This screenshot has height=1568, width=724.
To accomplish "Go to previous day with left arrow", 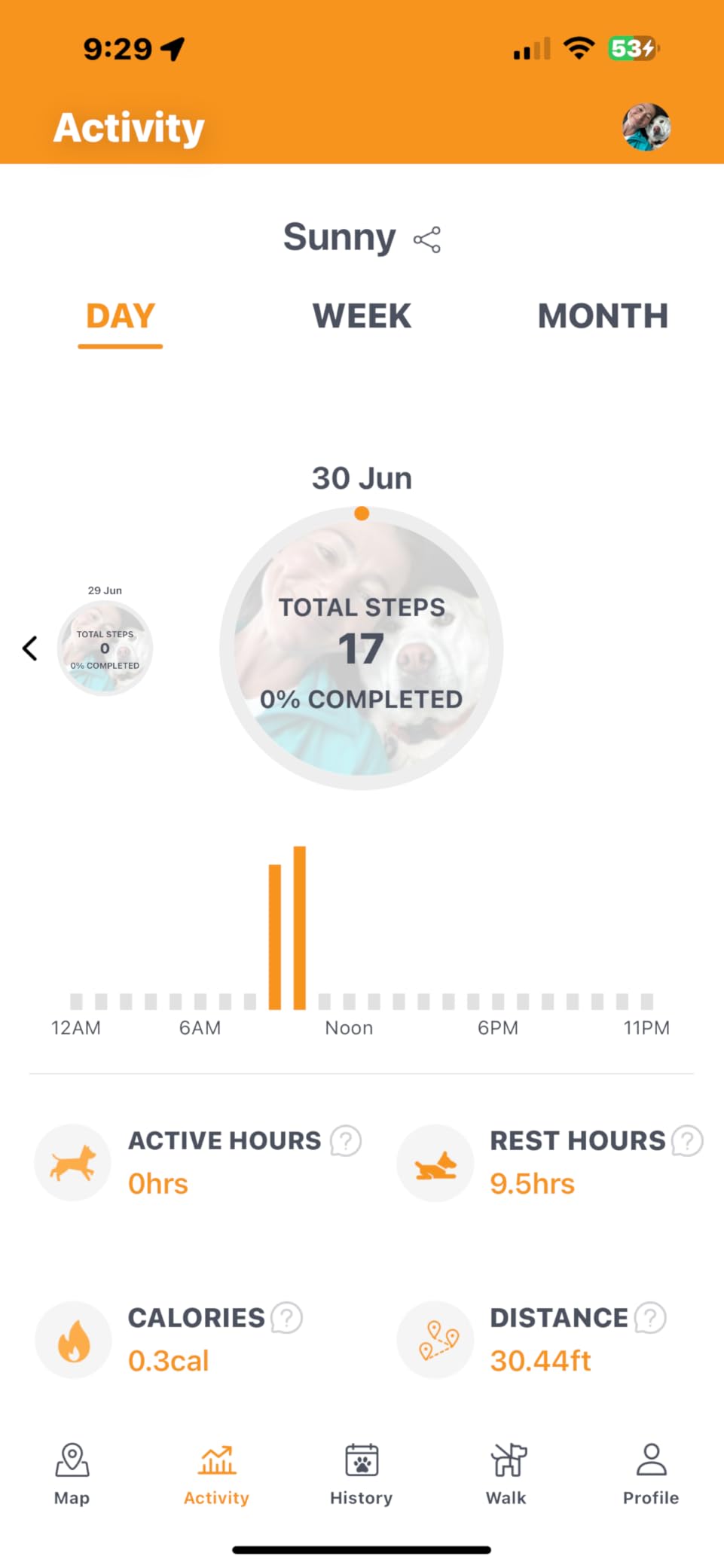I will 30,648.
